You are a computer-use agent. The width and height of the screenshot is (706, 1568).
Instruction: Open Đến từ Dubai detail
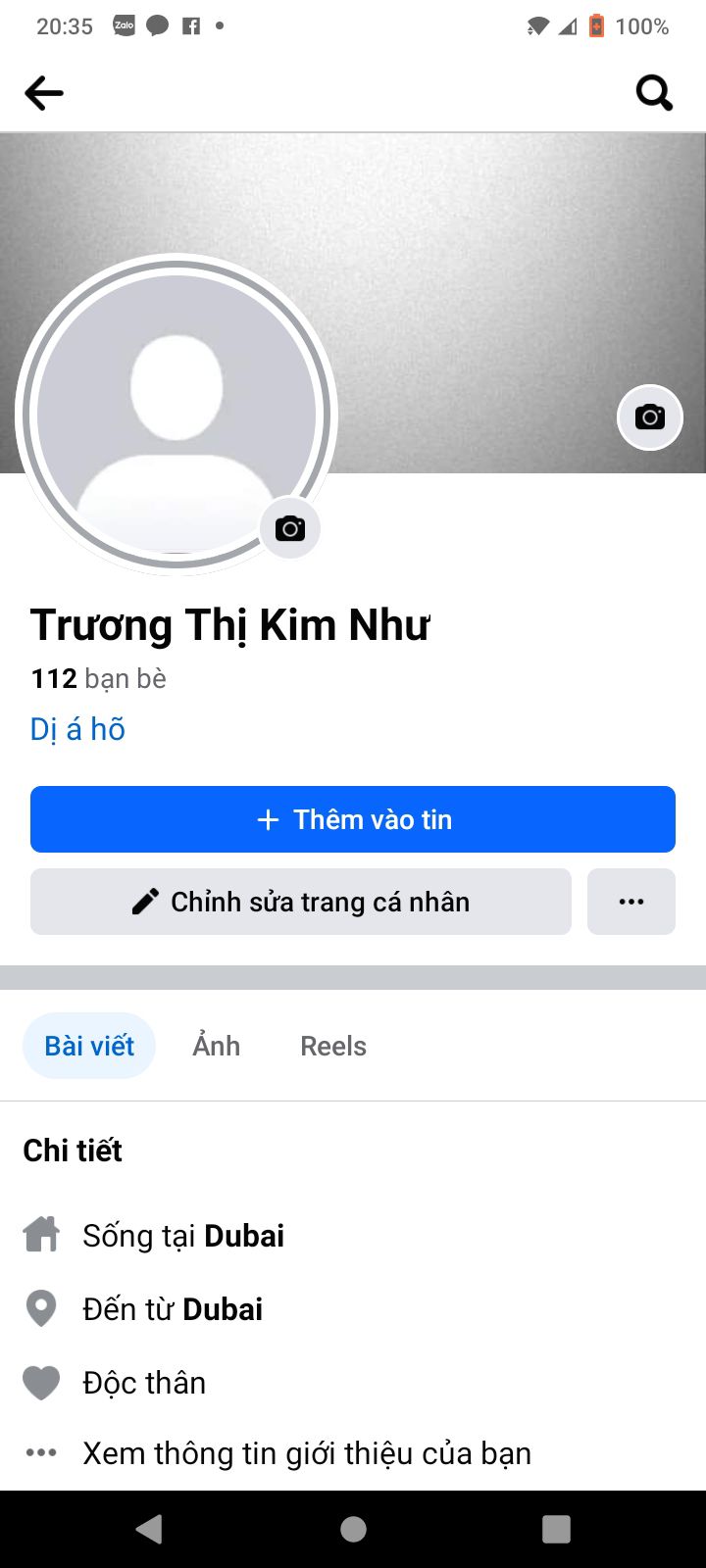pyautogui.click(x=173, y=1309)
